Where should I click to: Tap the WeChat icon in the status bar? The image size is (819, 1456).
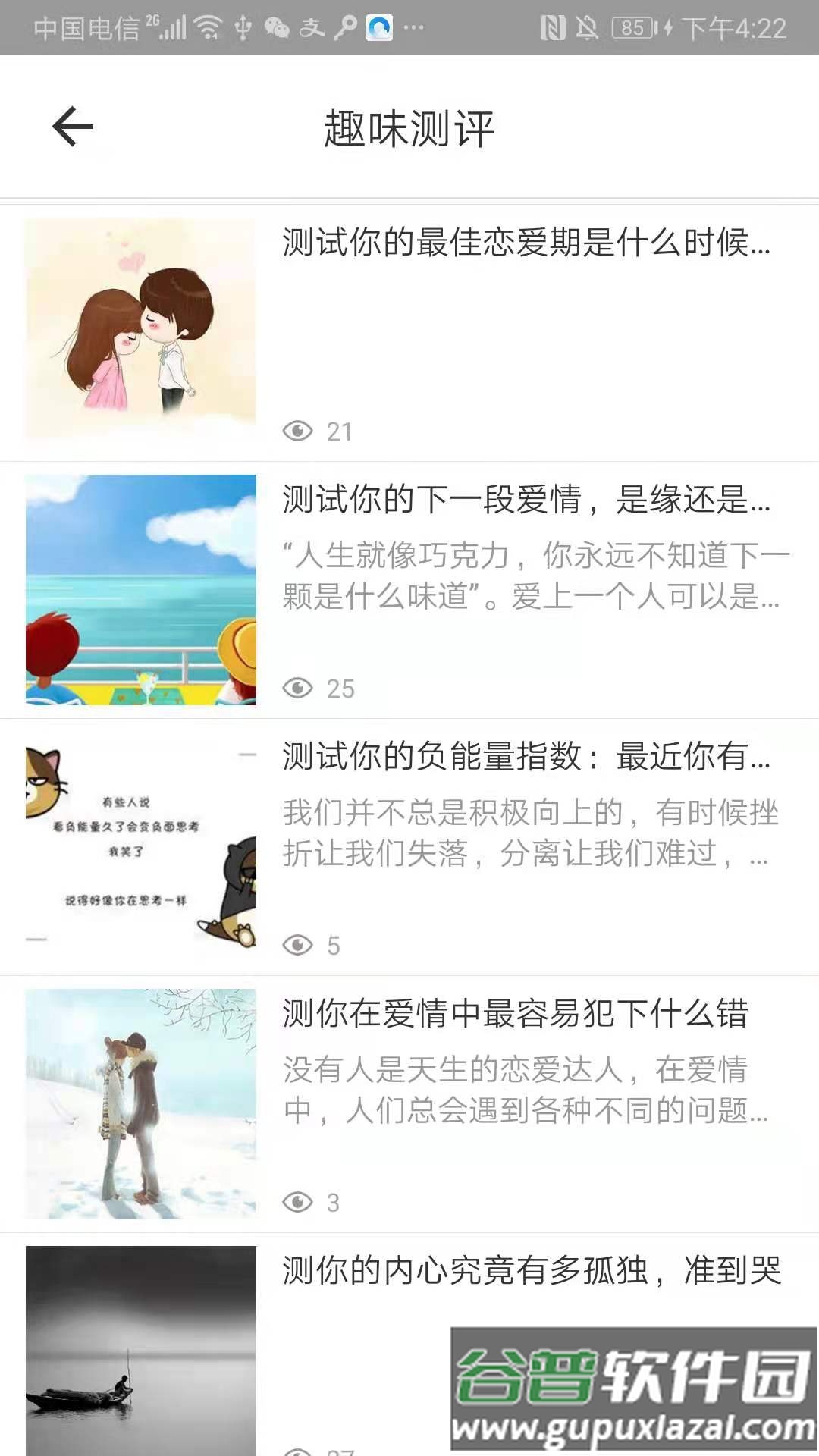click(278, 29)
